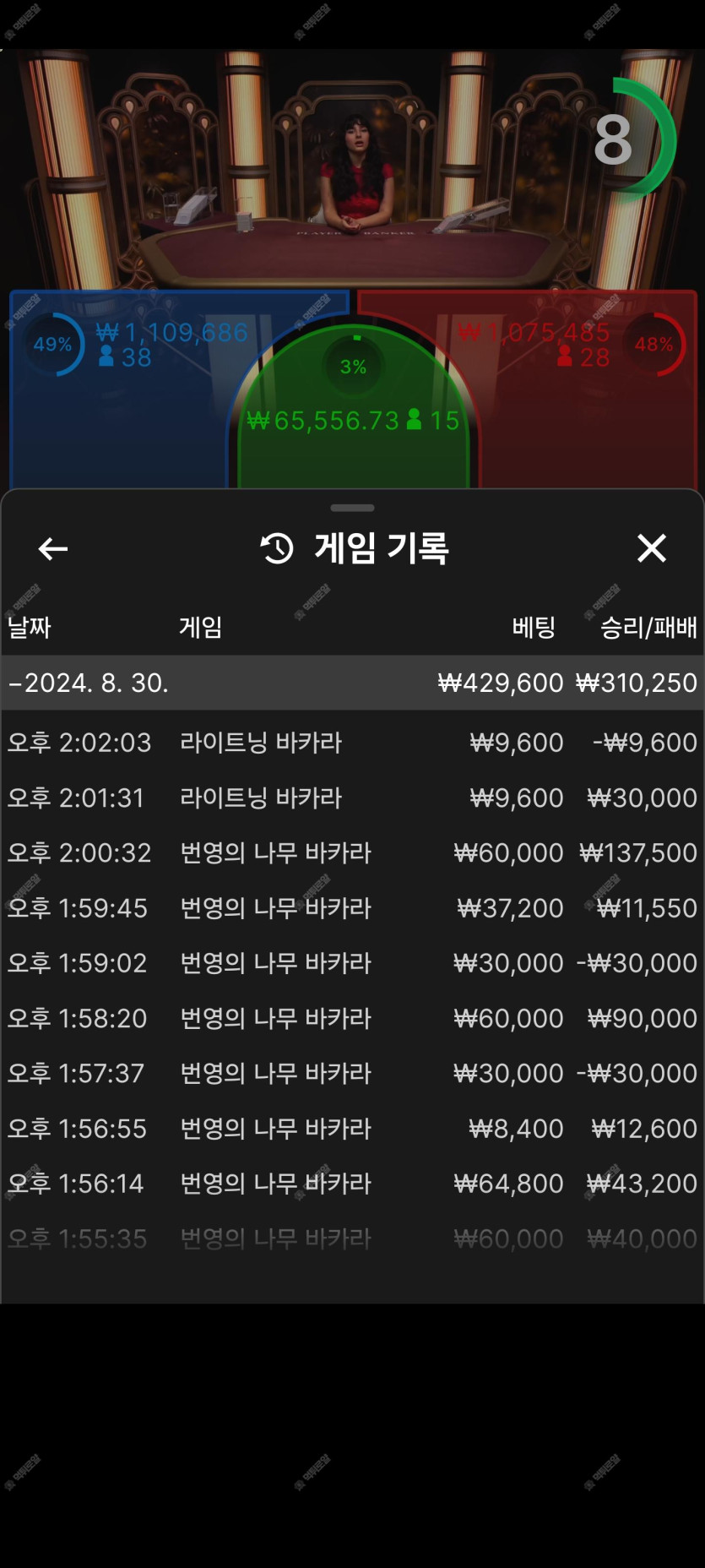Go back from the 게임 기록 panel

(52, 549)
